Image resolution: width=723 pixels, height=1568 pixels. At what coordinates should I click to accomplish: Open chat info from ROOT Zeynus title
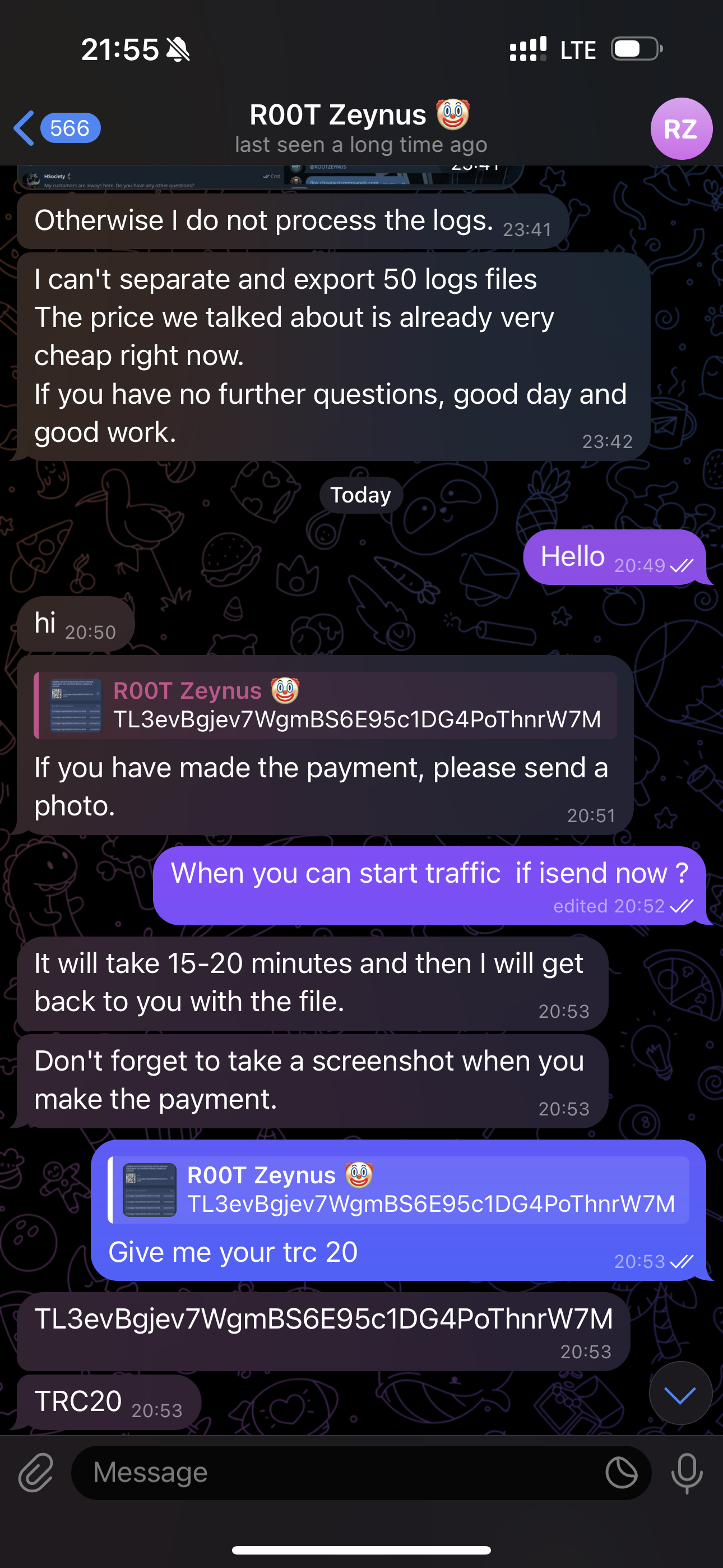[360, 128]
